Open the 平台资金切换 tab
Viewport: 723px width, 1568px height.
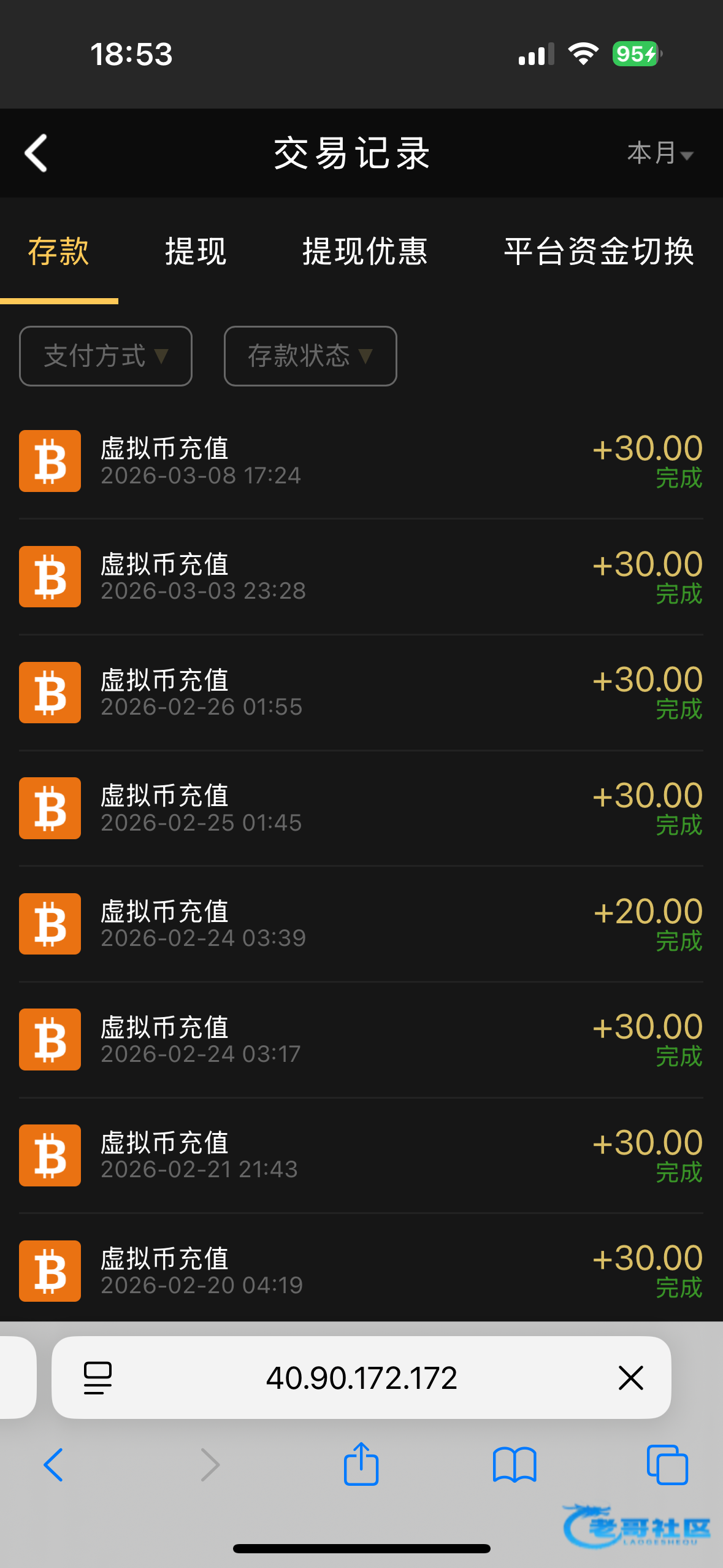pyautogui.click(x=599, y=252)
